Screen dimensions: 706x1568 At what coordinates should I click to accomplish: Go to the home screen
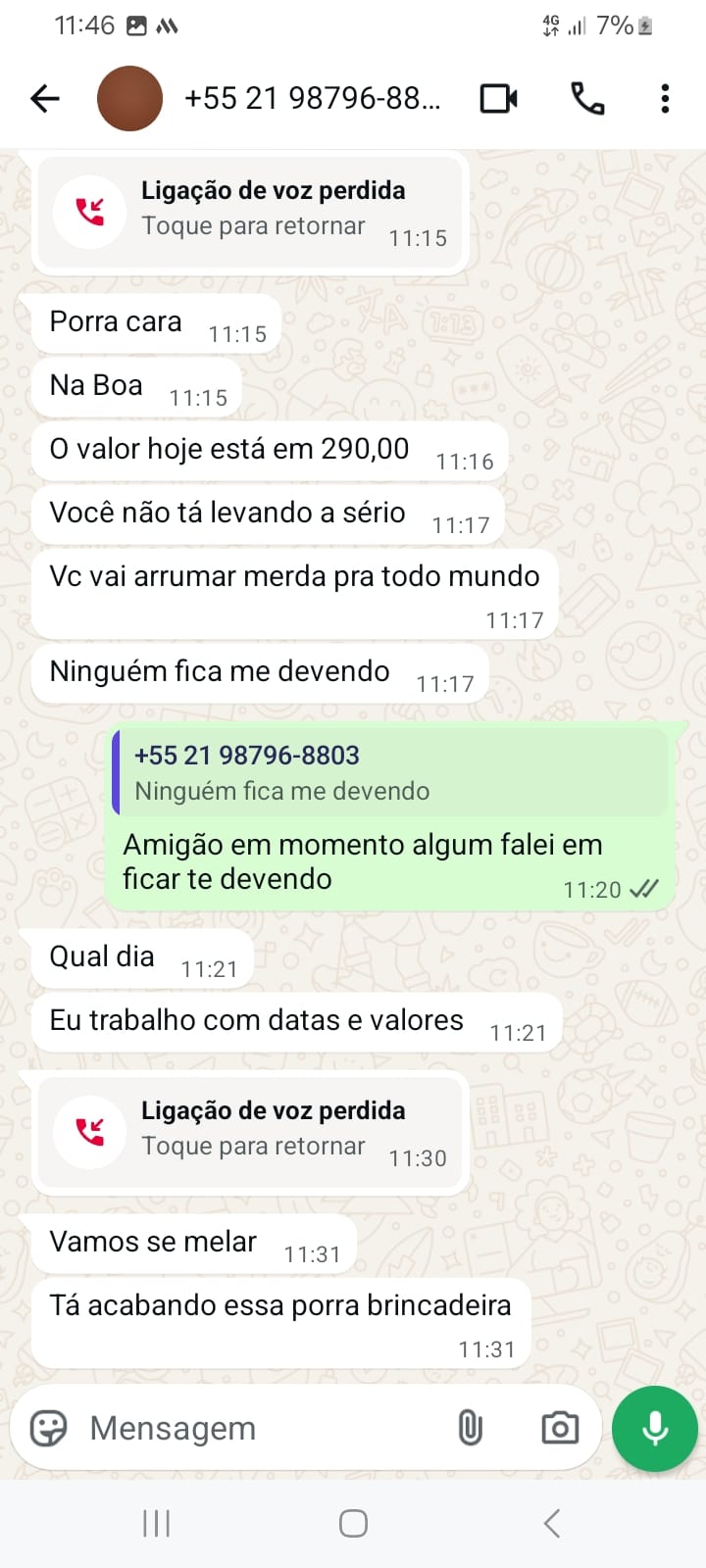click(x=353, y=1523)
